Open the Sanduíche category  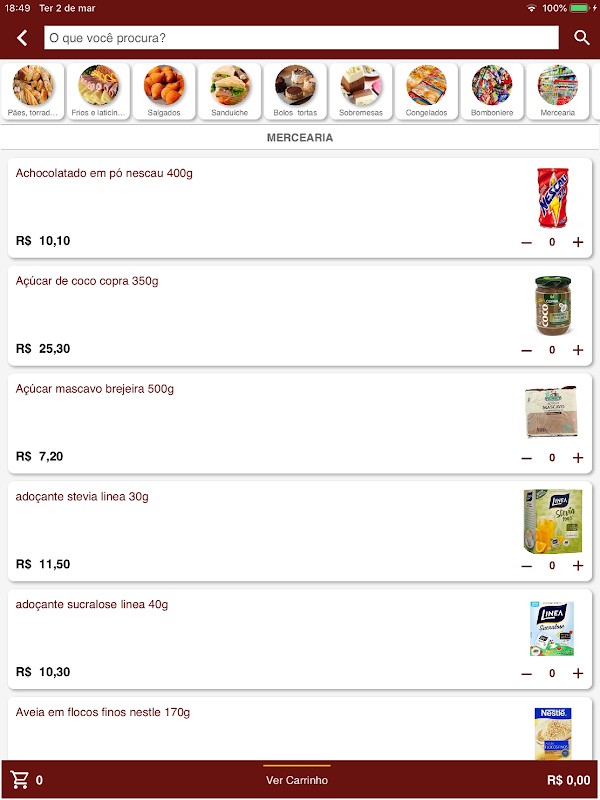[x=229, y=90]
